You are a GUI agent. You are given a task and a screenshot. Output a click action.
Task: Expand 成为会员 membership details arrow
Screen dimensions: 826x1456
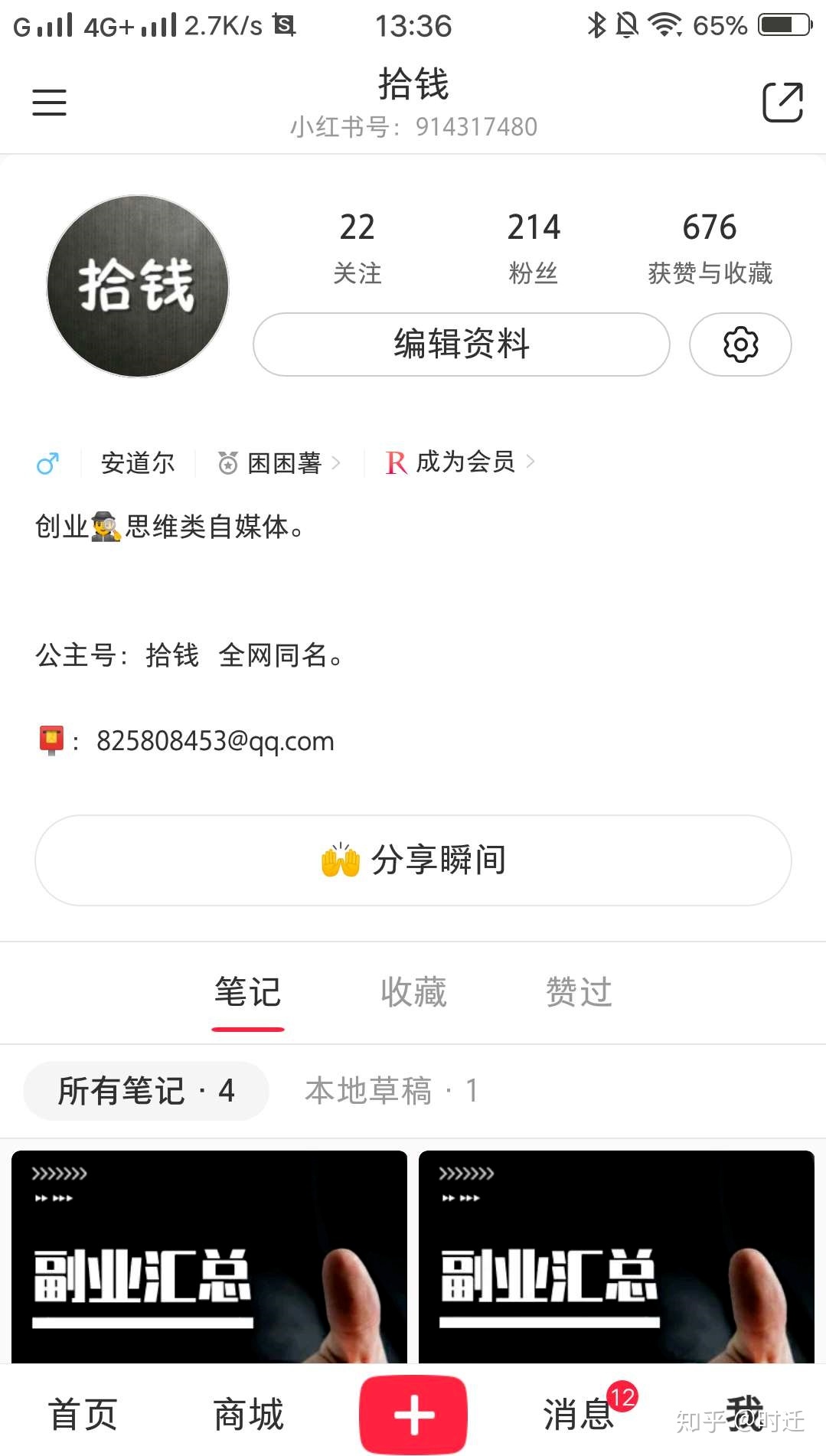click(531, 463)
